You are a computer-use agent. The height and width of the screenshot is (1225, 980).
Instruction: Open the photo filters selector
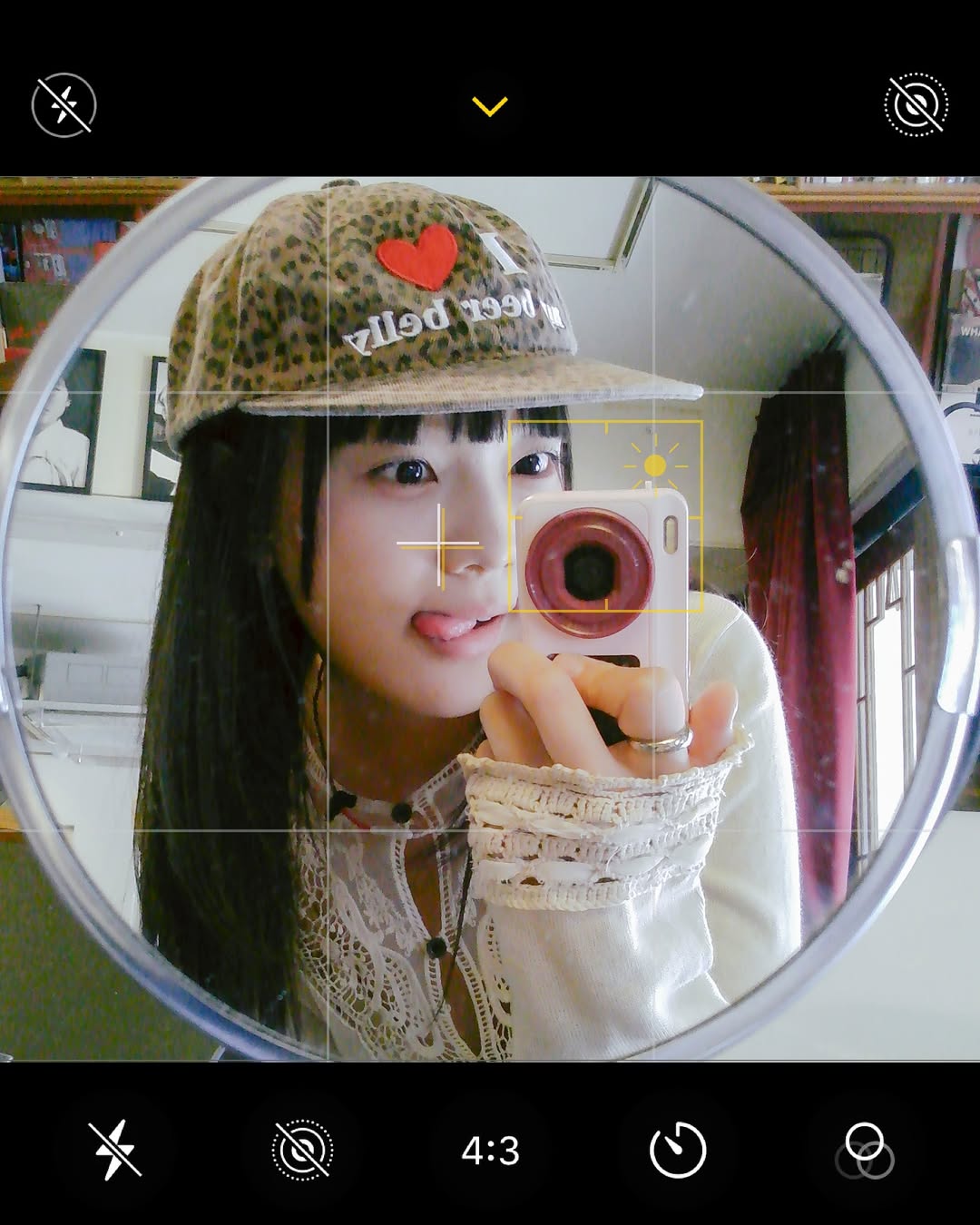tap(865, 1151)
